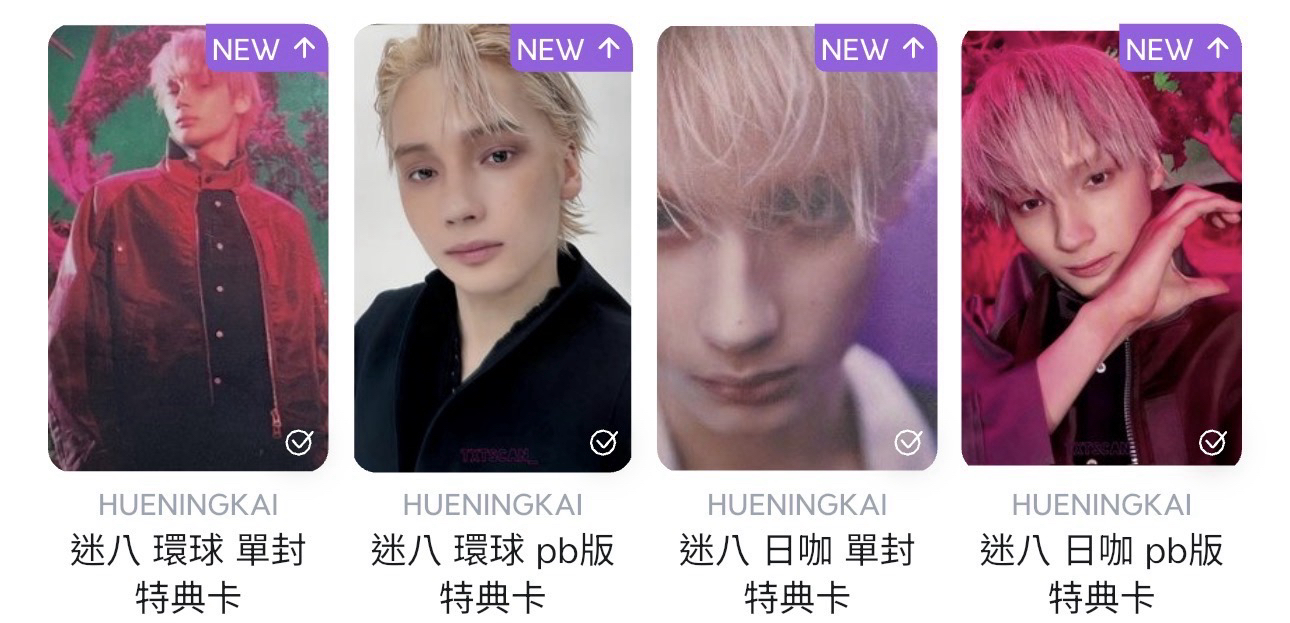Toggle the check mark on 日咖 單封 card
The width and height of the screenshot is (1290, 623).
(907, 442)
